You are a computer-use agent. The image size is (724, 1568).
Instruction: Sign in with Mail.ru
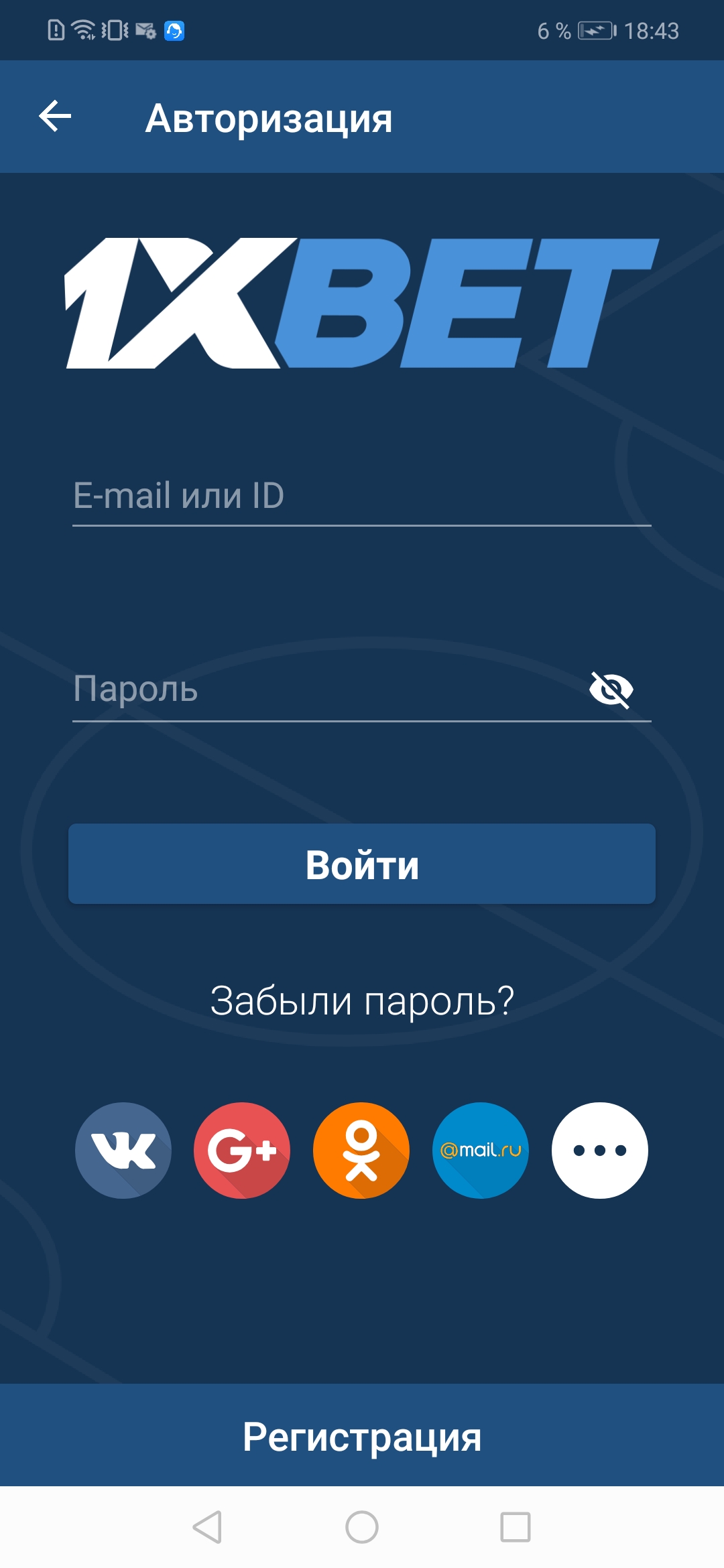(x=481, y=1151)
